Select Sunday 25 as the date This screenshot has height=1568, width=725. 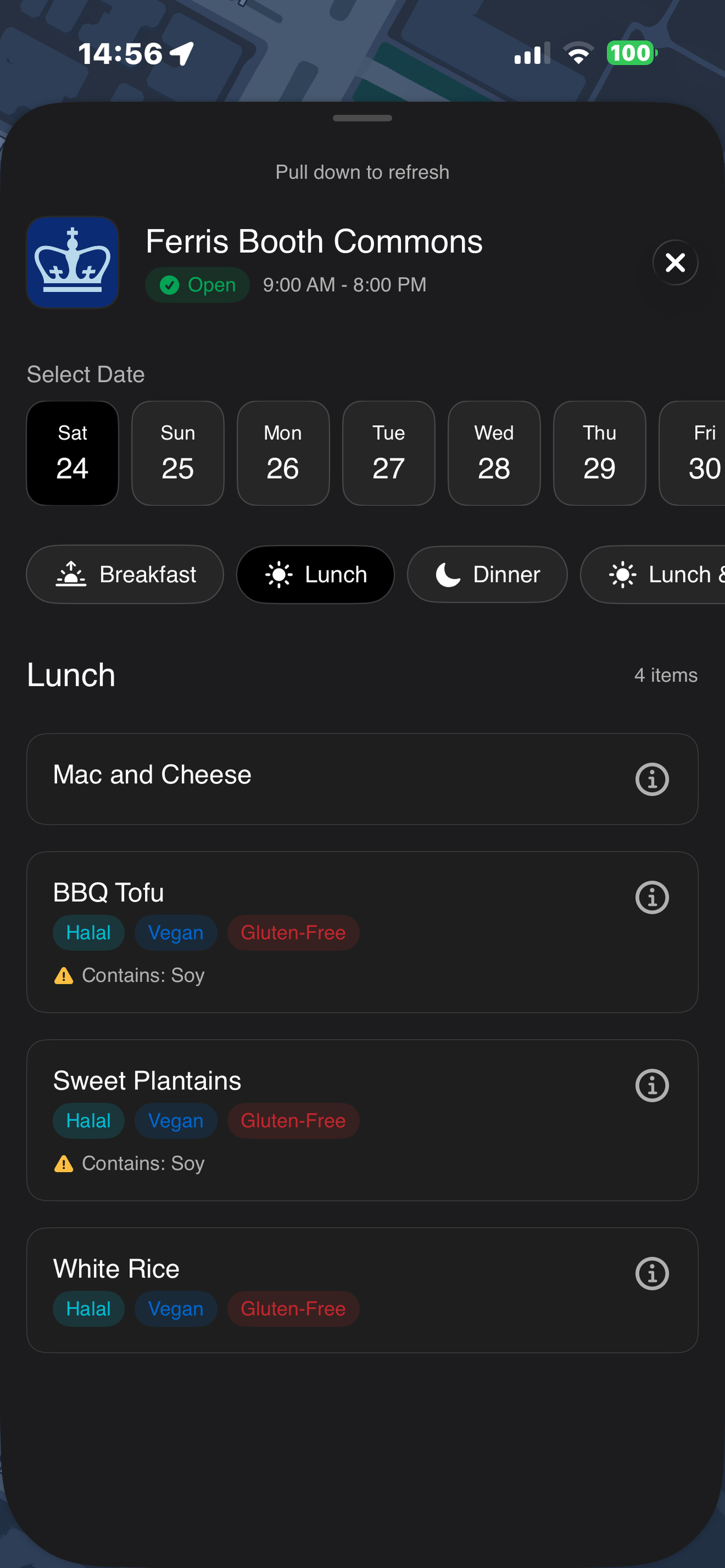click(178, 453)
